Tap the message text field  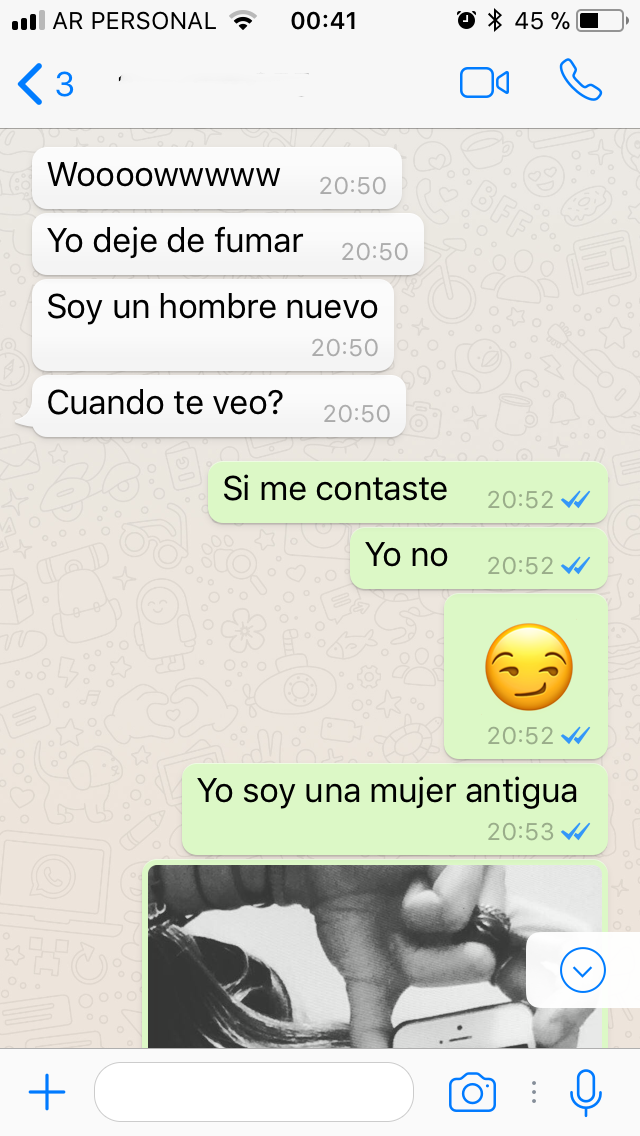(x=254, y=1092)
